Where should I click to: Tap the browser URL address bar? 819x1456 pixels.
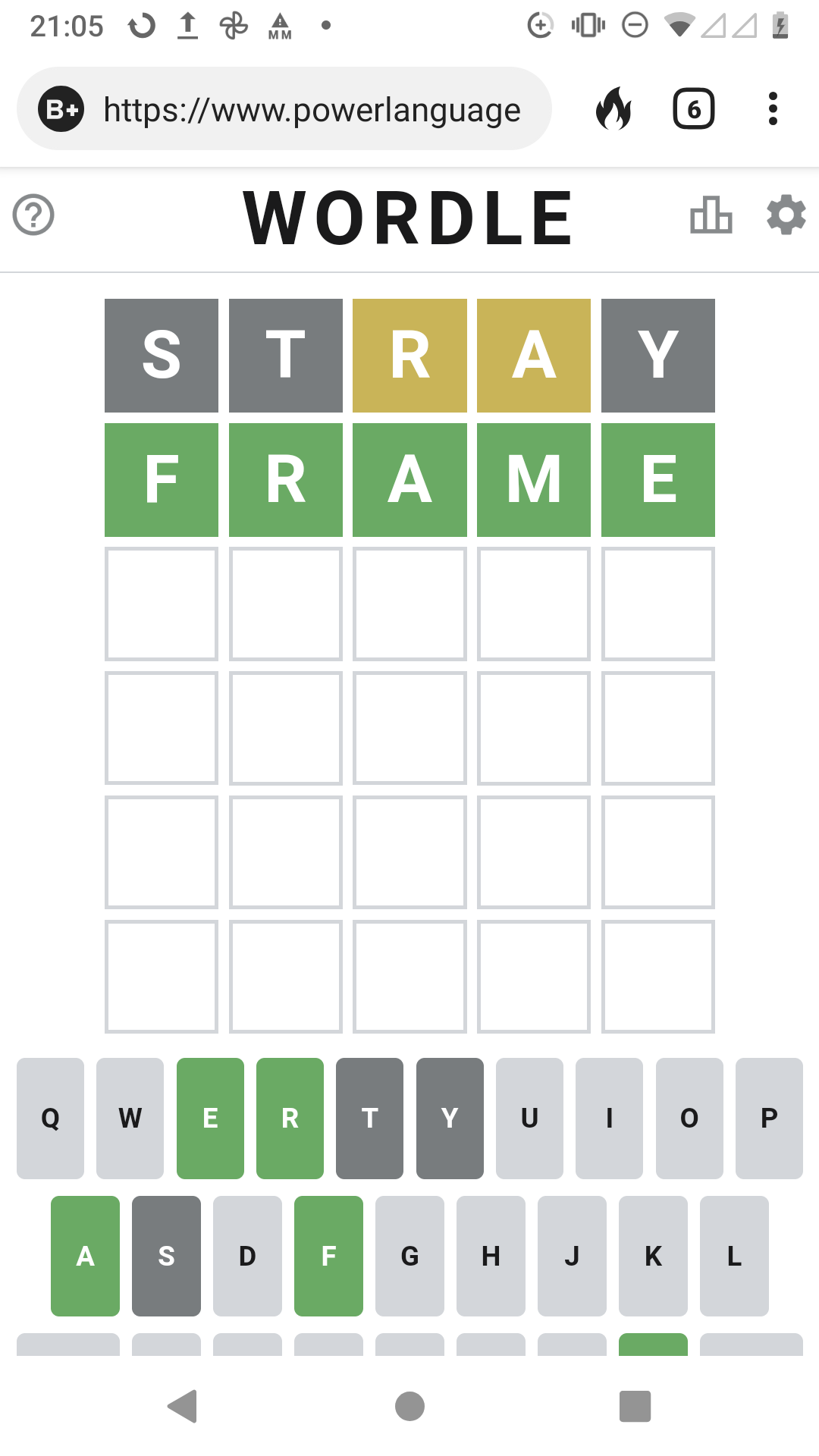(311, 110)
